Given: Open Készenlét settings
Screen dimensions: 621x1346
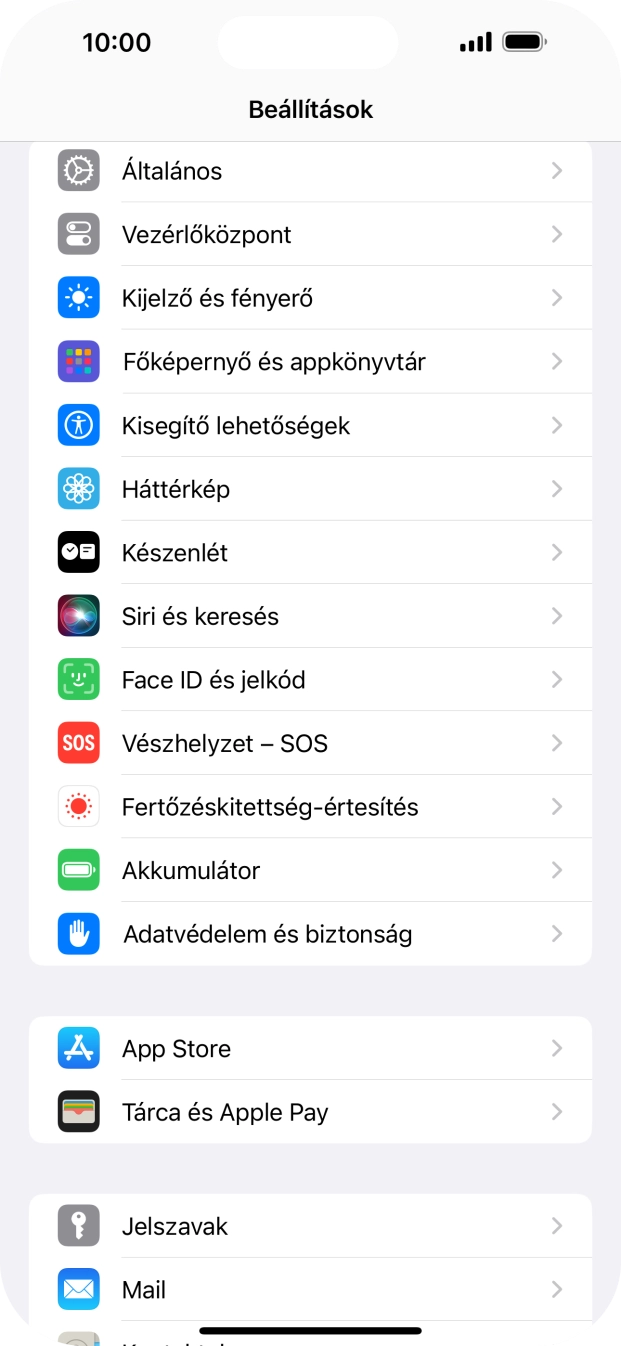Looking at the screenshot, I should (310, 553).
